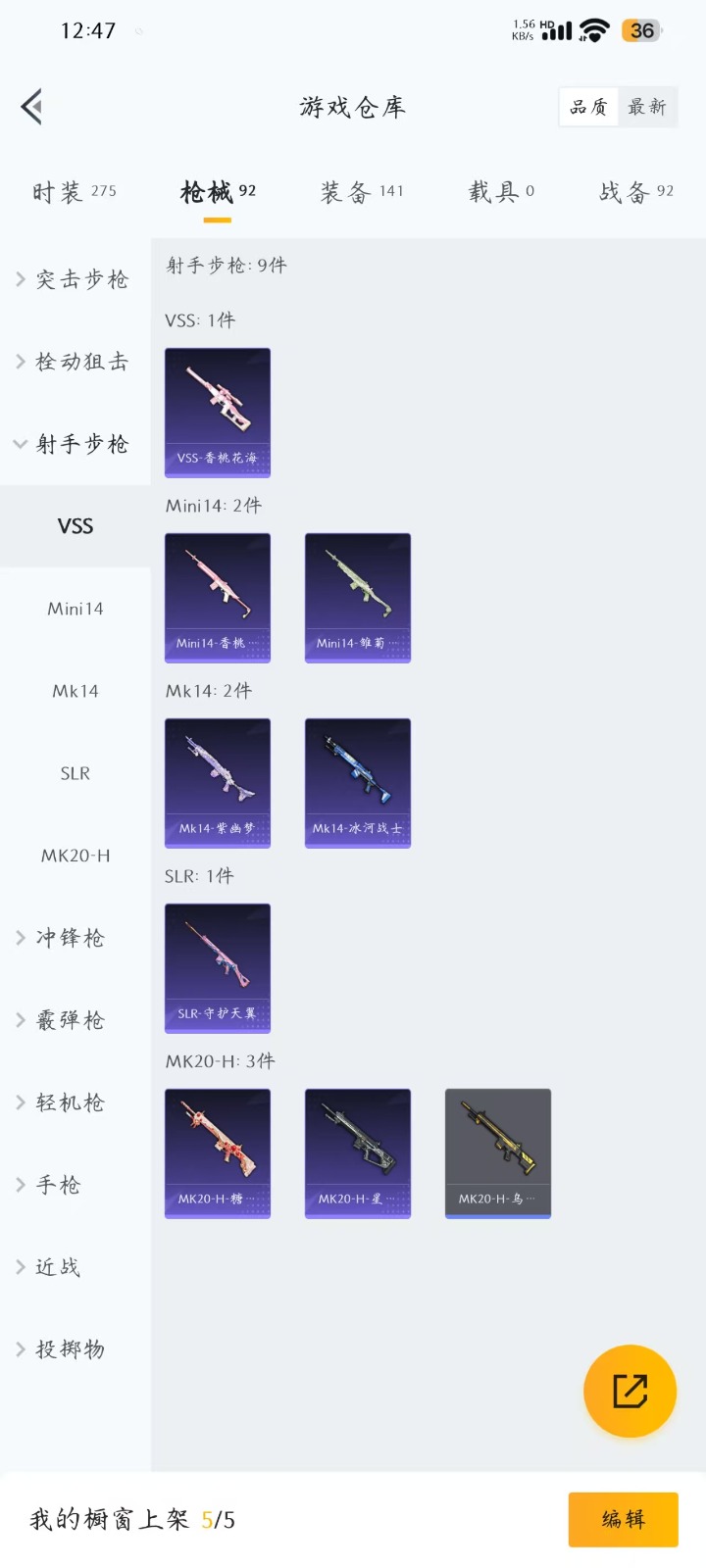Open the VSS-香桃花海 skin
706x1568 pixels.
pyautogui.click(x=218, y=413)
